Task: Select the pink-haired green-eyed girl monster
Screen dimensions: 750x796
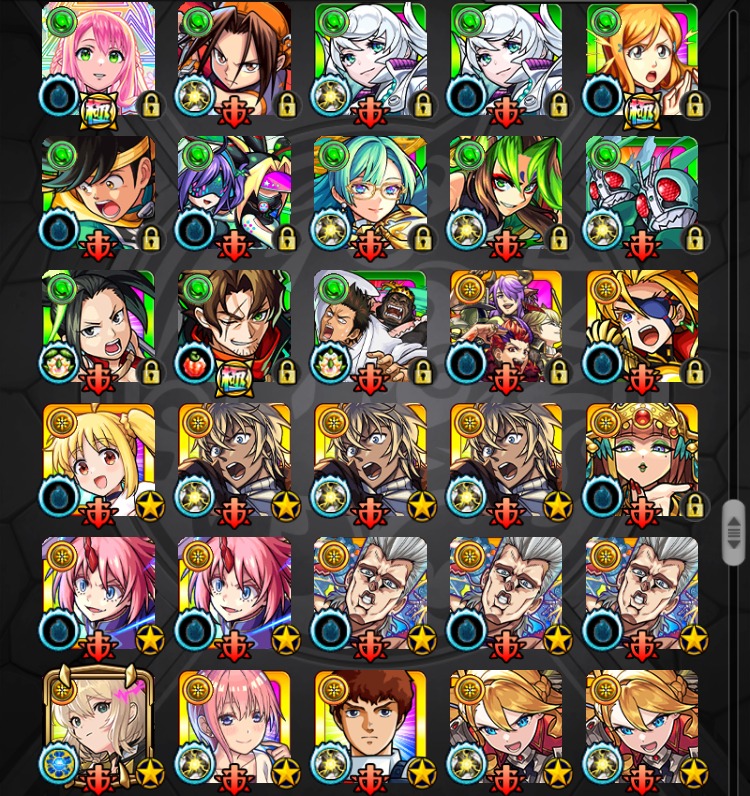Action: (98, 58)
